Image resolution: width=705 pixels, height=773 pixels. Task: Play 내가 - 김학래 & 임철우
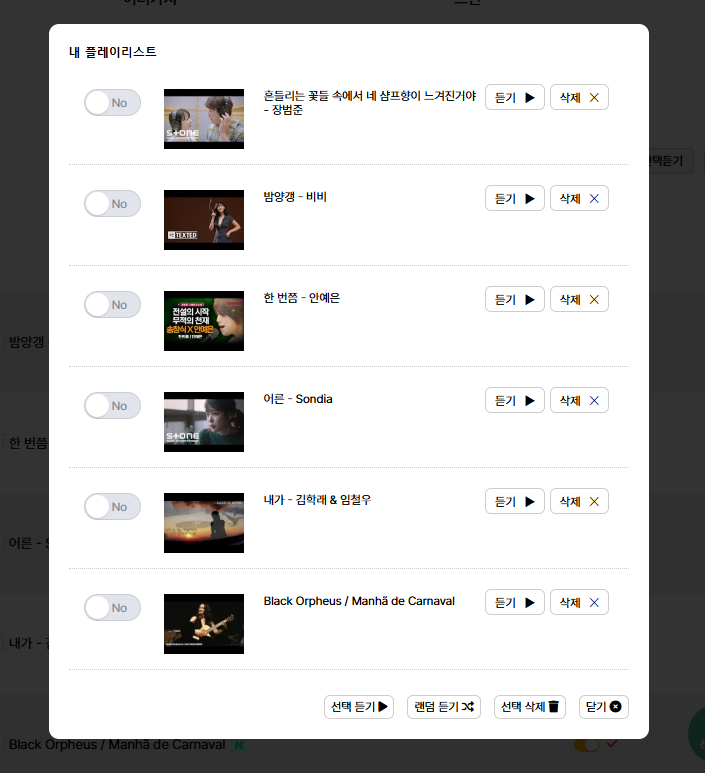(515, 501)
